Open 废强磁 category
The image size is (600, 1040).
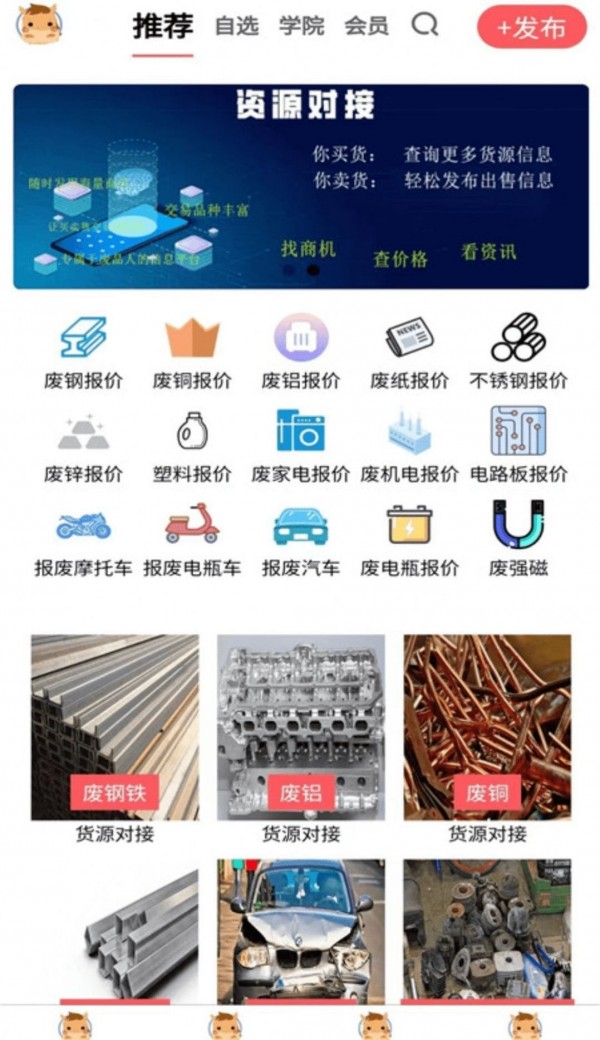click(518, 540)
